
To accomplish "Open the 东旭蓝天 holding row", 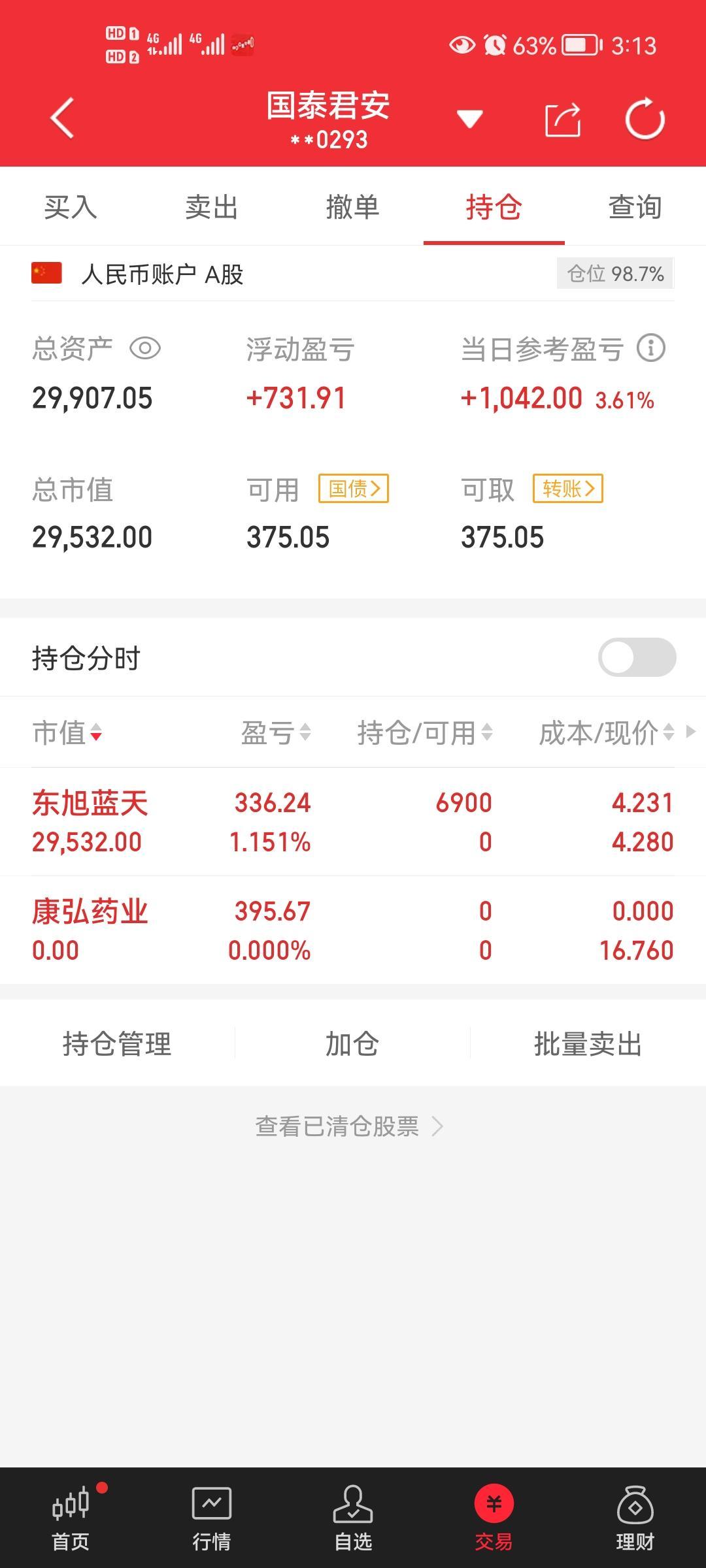I will pos(353,822).
